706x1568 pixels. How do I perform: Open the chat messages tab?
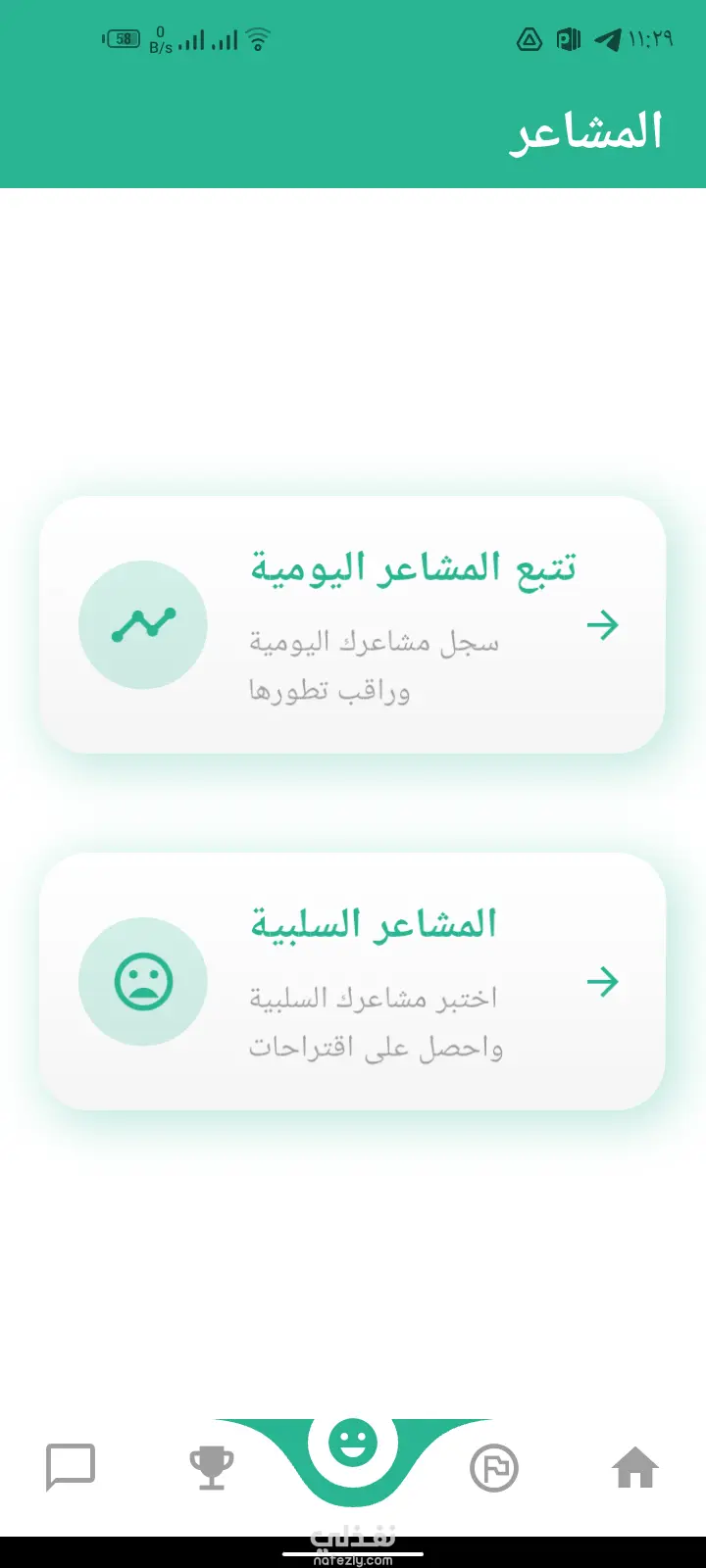[x=71, y=1468]
